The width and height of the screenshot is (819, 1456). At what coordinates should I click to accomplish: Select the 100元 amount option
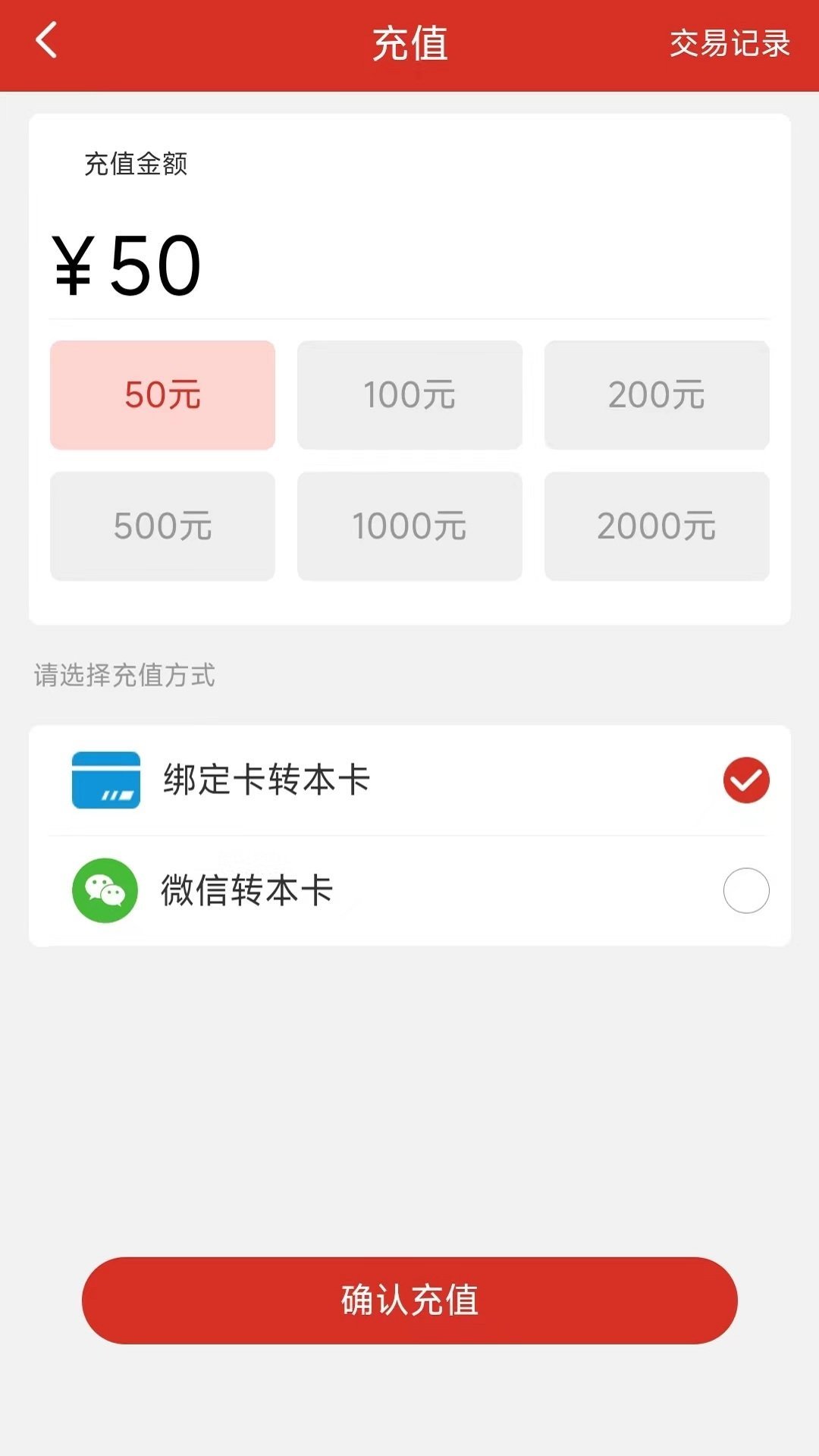[x=409, y=395]
